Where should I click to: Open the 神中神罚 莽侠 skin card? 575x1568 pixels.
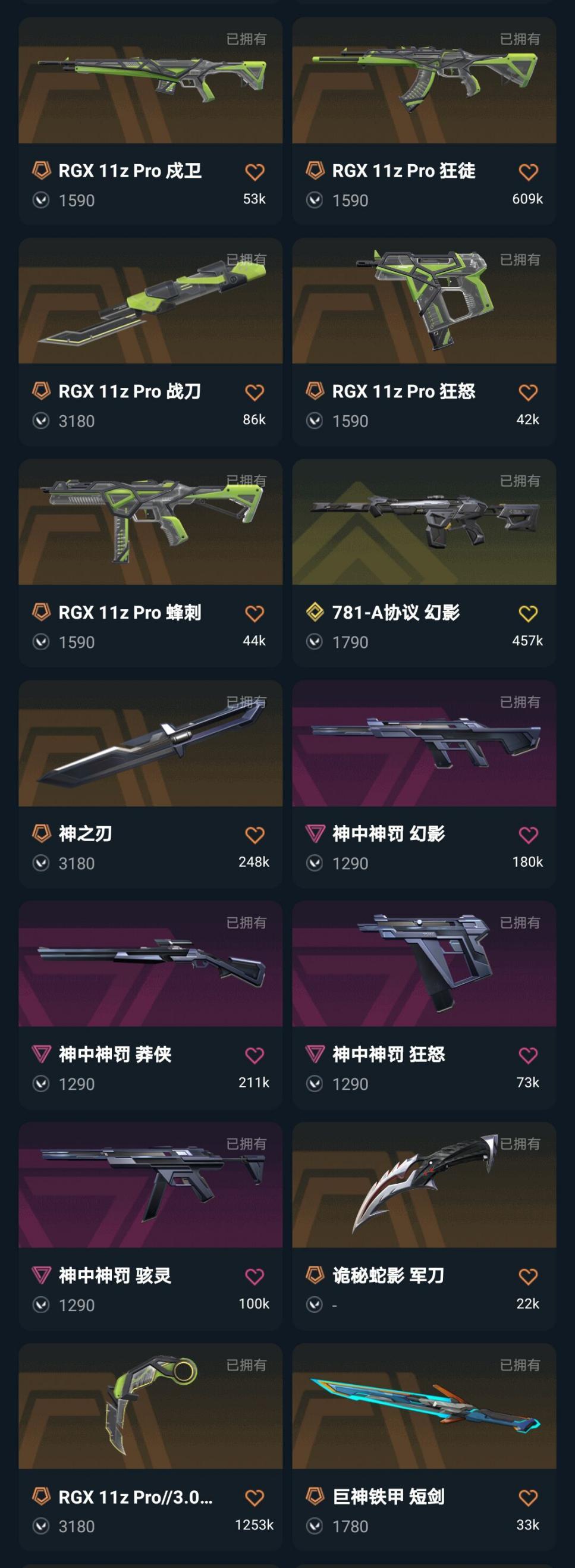150,1004
